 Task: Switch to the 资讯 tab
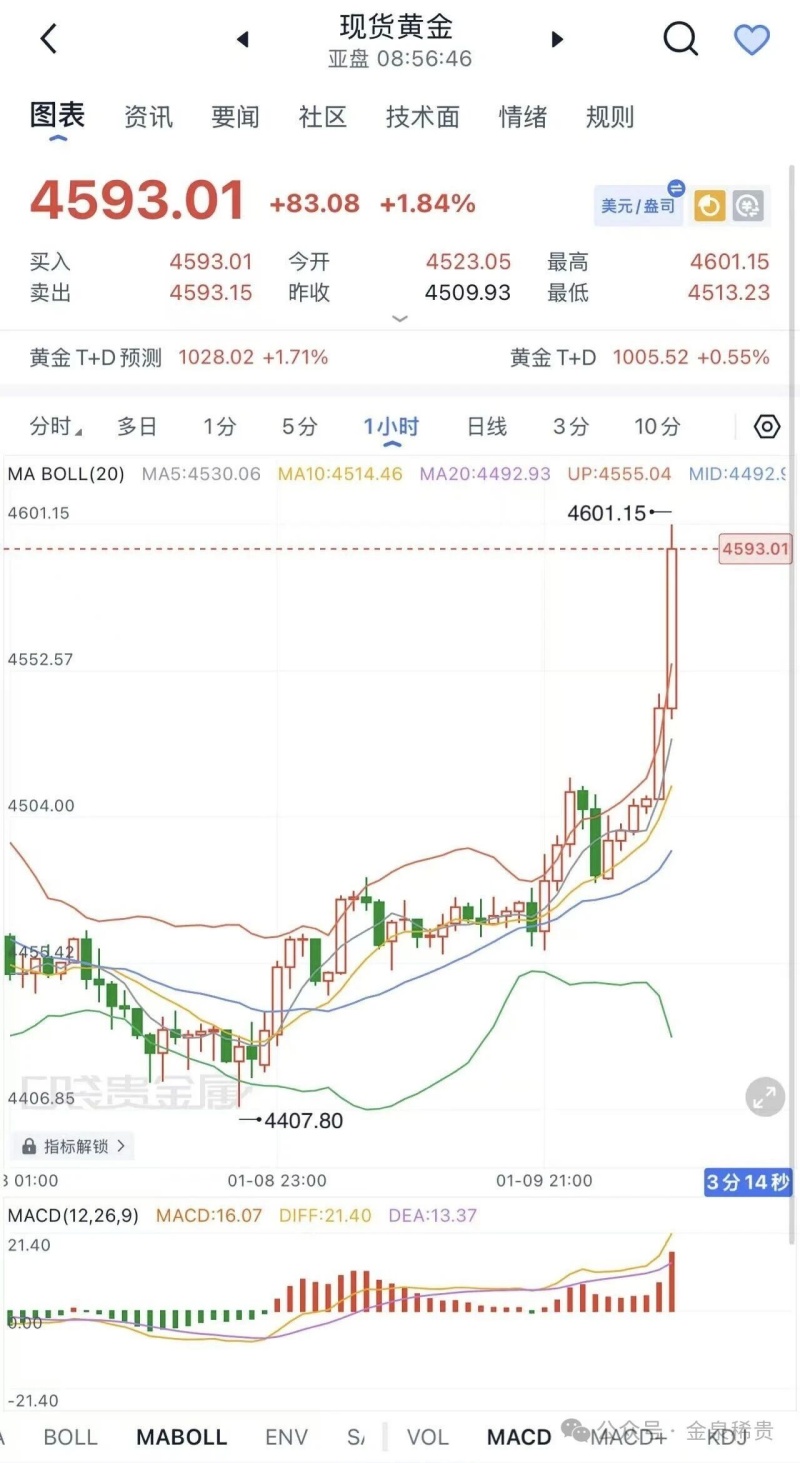point(148,117)
